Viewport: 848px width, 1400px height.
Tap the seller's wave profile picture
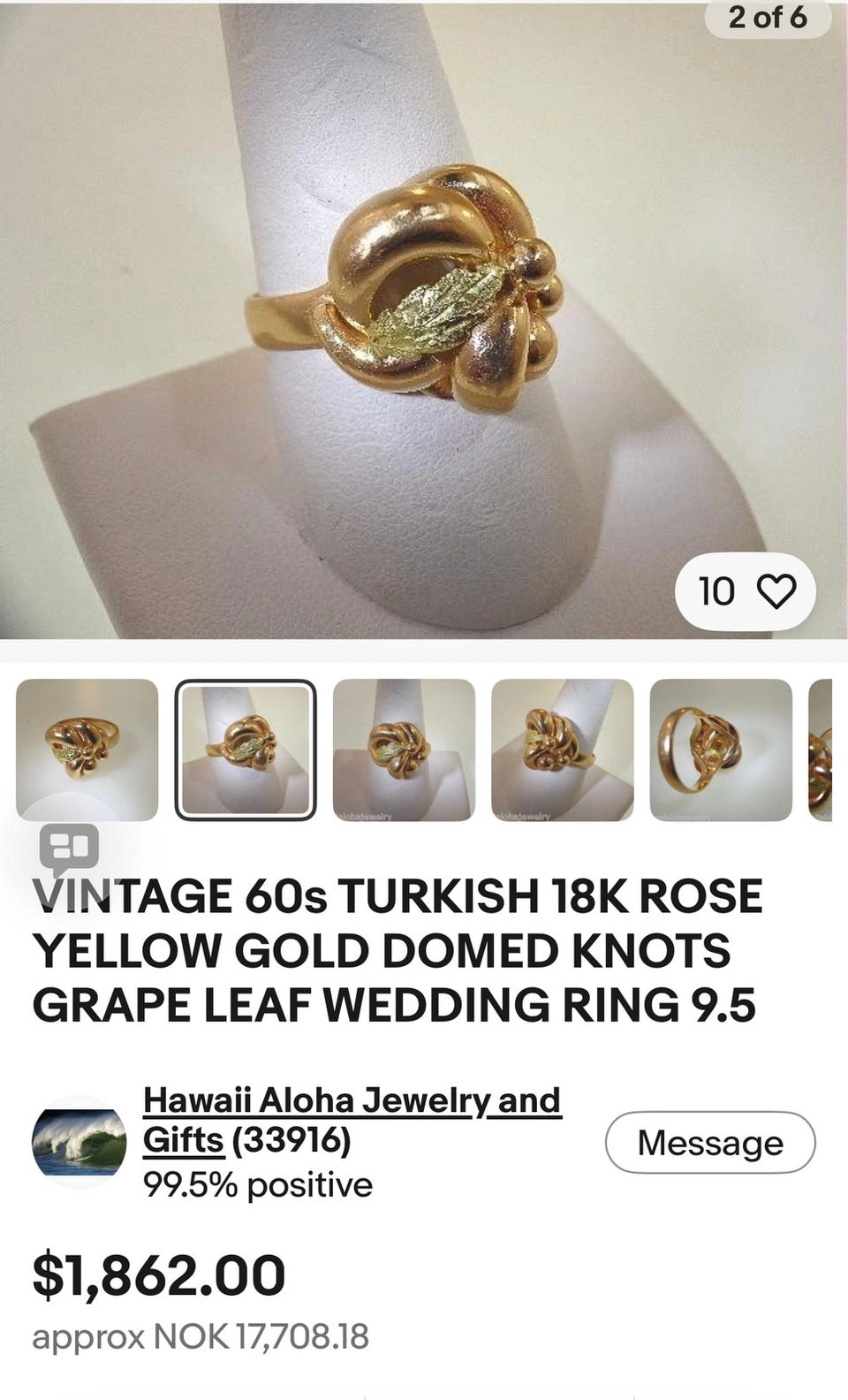pyautogui.click(x=79, y=1142)
